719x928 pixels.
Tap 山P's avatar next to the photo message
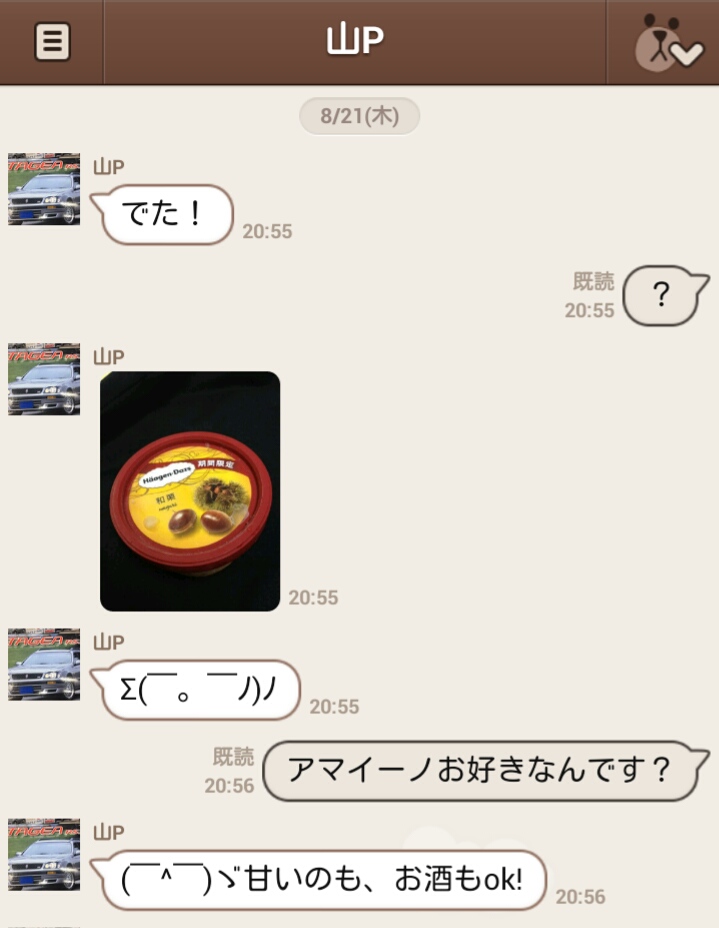(44, 379)
